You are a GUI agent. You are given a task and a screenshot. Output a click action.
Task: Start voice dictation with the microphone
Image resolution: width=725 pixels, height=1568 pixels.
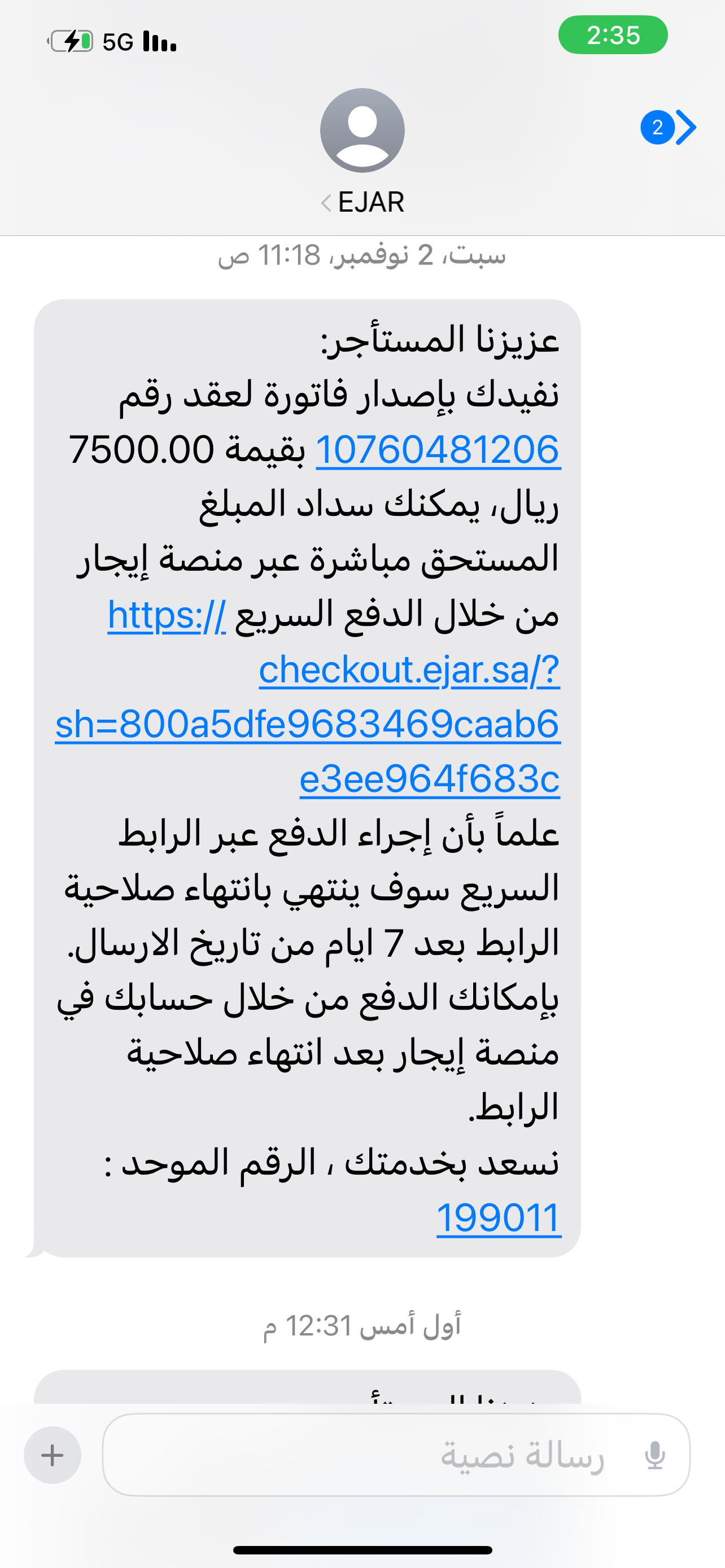click(654, 1455)
